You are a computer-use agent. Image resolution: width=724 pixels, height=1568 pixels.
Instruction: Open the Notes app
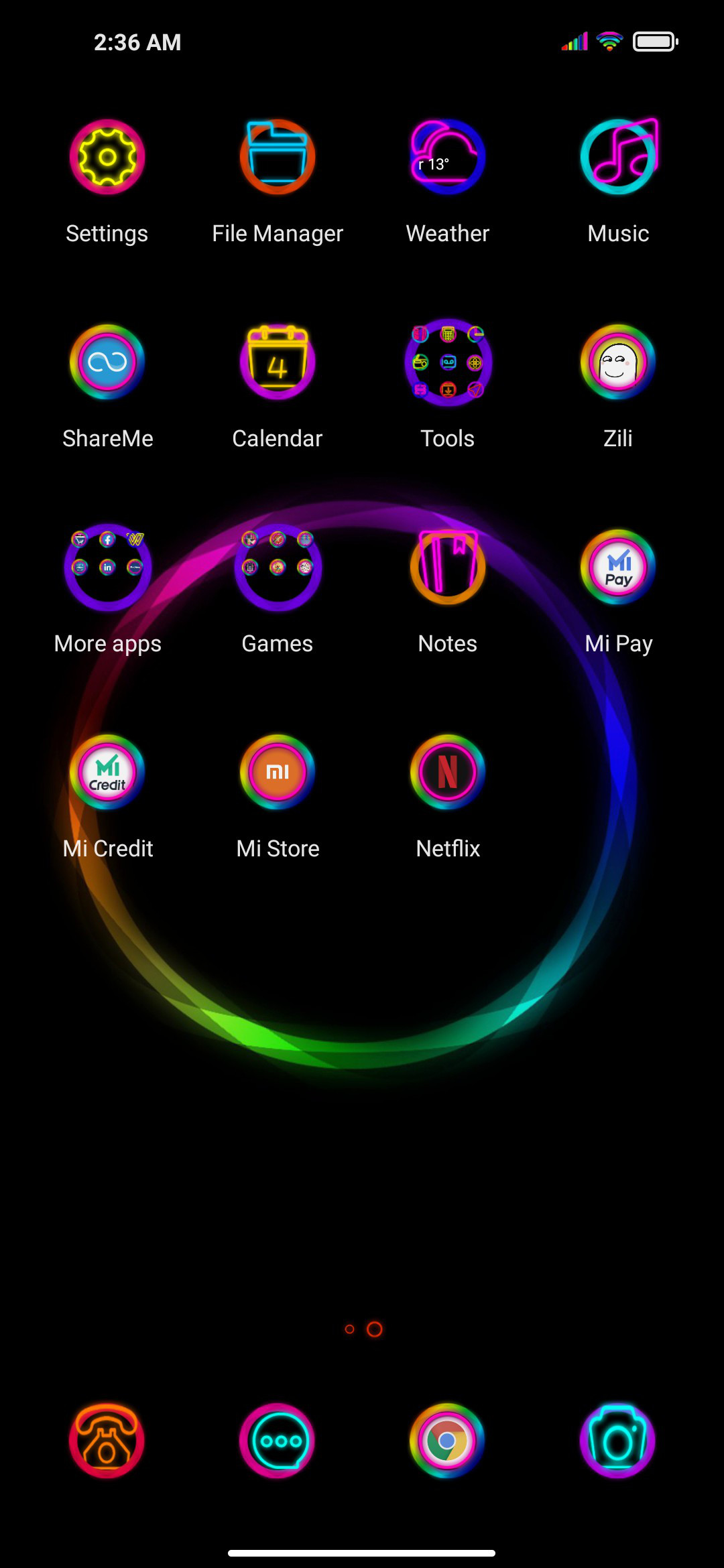448,568
